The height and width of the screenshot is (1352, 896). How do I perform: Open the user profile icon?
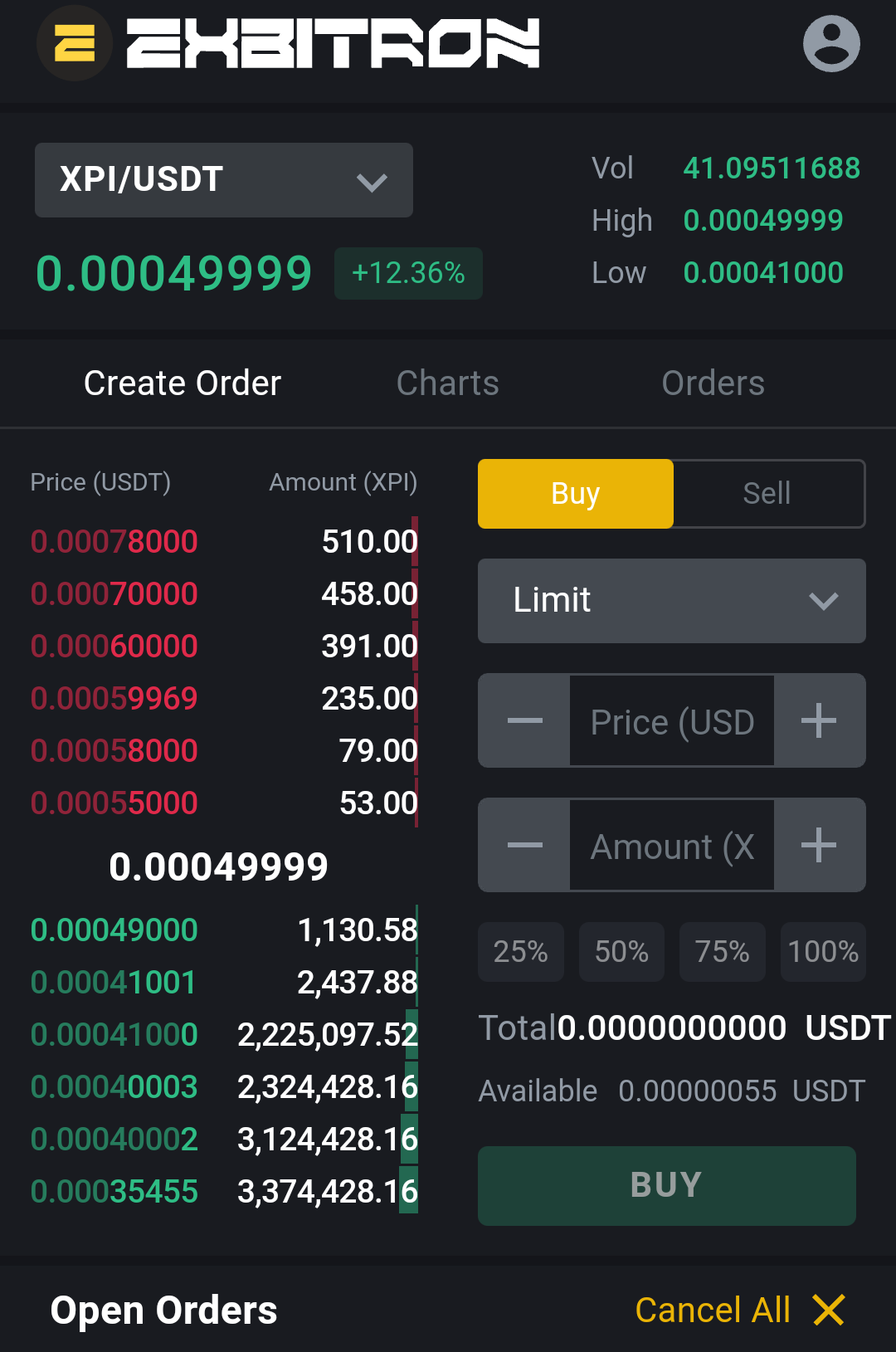[831, 44]
